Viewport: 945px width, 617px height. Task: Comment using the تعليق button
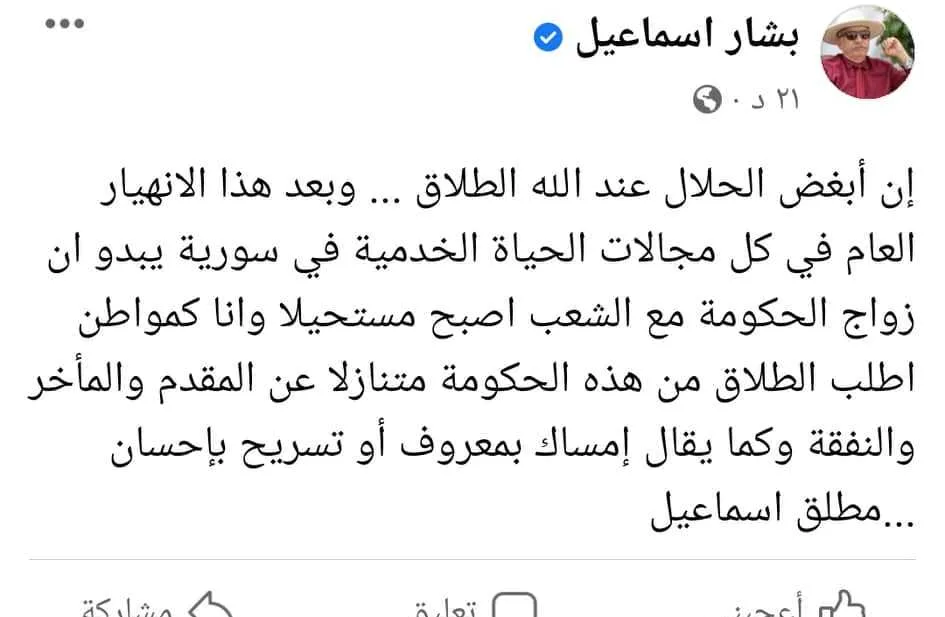point(476,605)
